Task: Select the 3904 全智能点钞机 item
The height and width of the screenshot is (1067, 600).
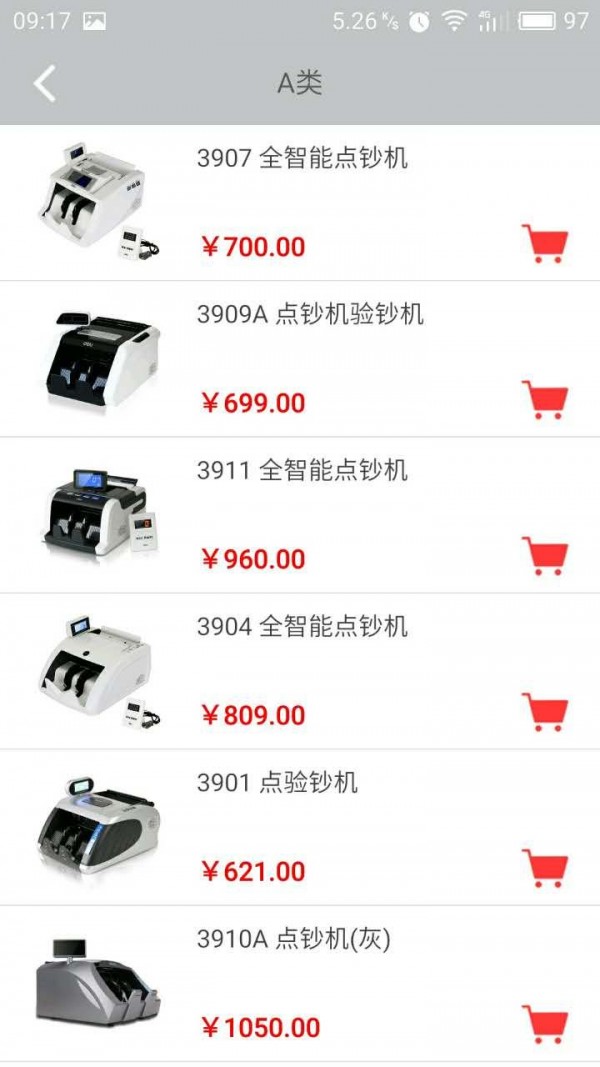Action: pyautogui.click(x=302, y=626)
